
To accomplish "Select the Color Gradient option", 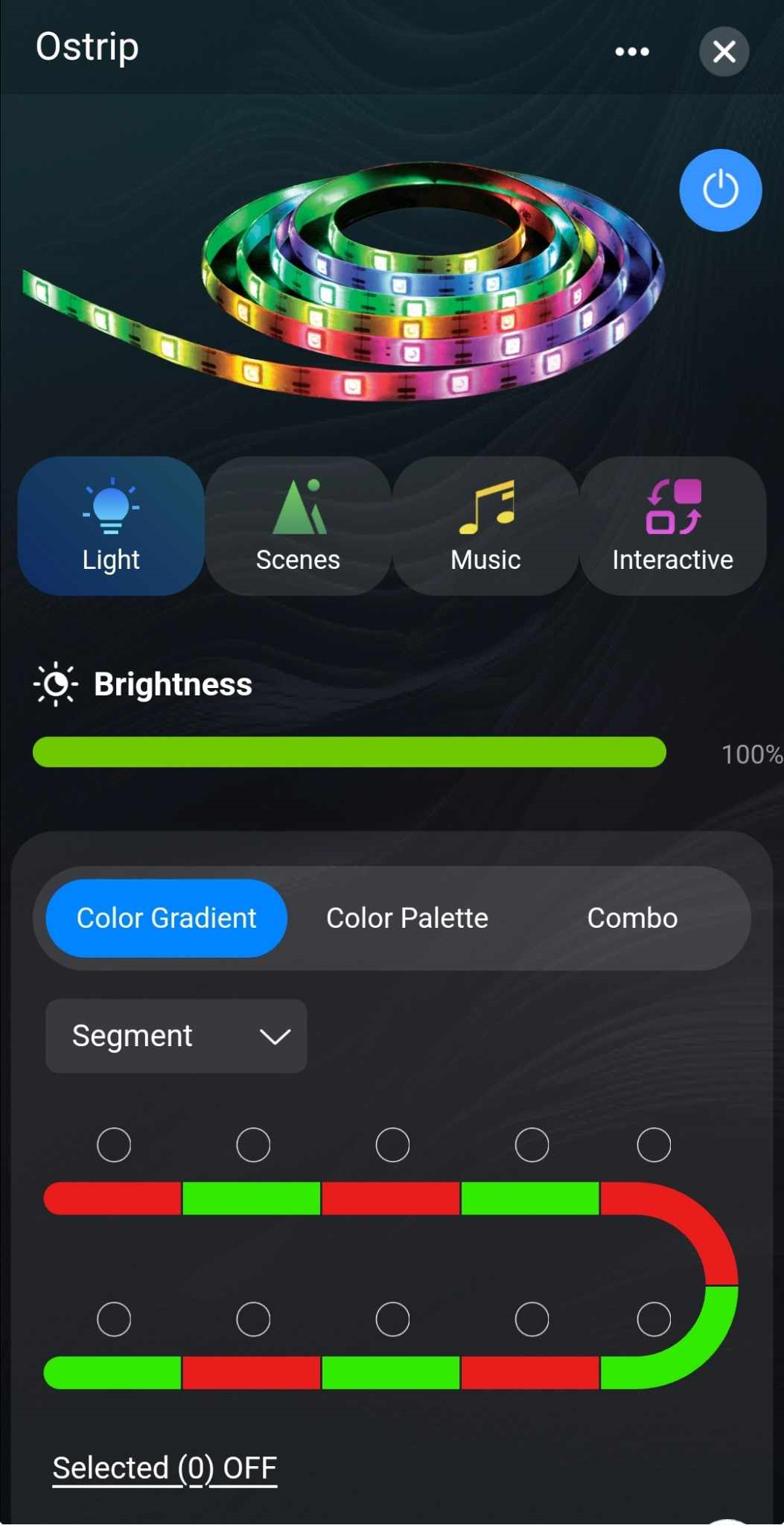I will click(x=166, y=918).
